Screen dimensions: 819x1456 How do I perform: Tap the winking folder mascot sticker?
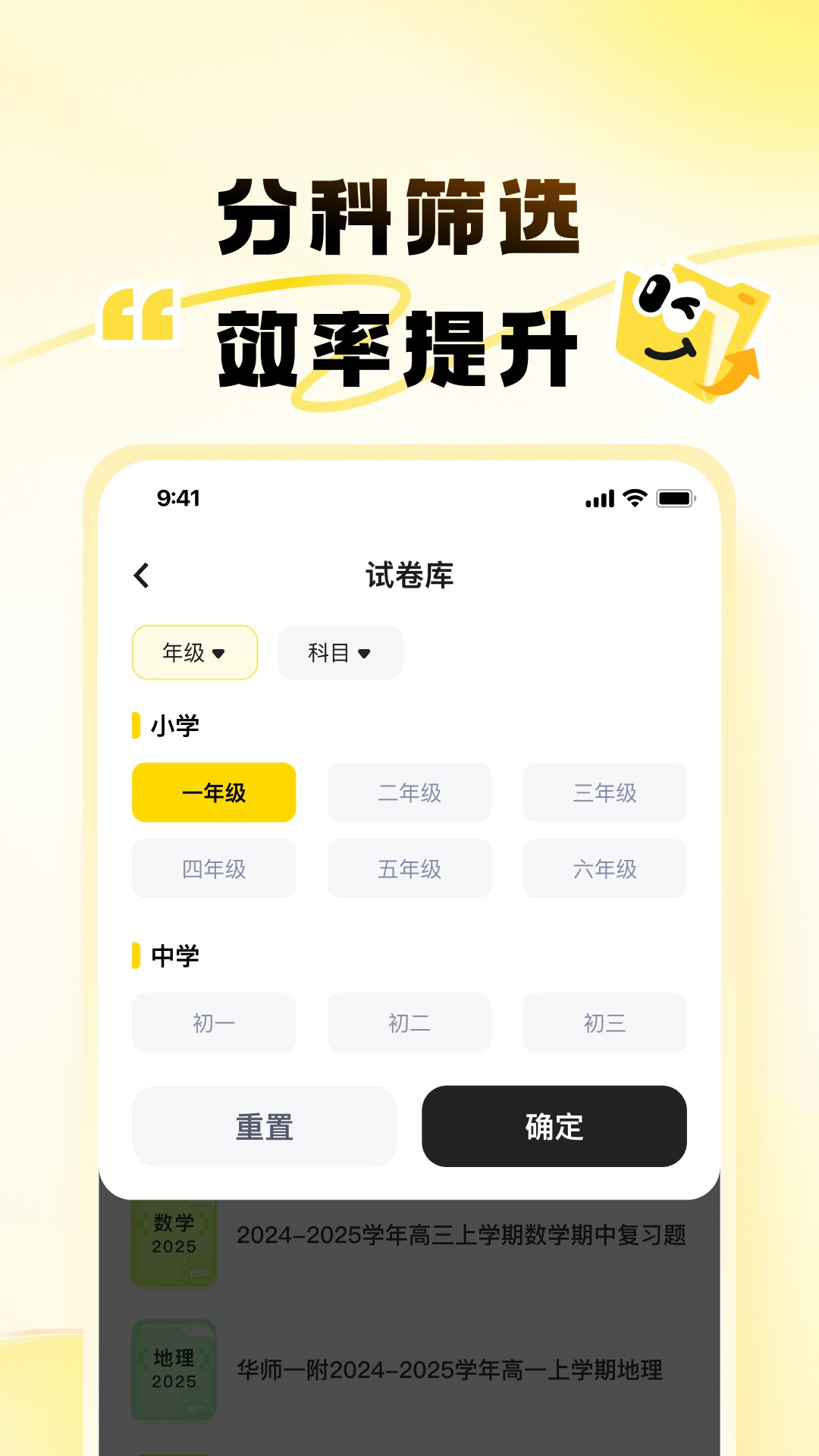(690, 334)
